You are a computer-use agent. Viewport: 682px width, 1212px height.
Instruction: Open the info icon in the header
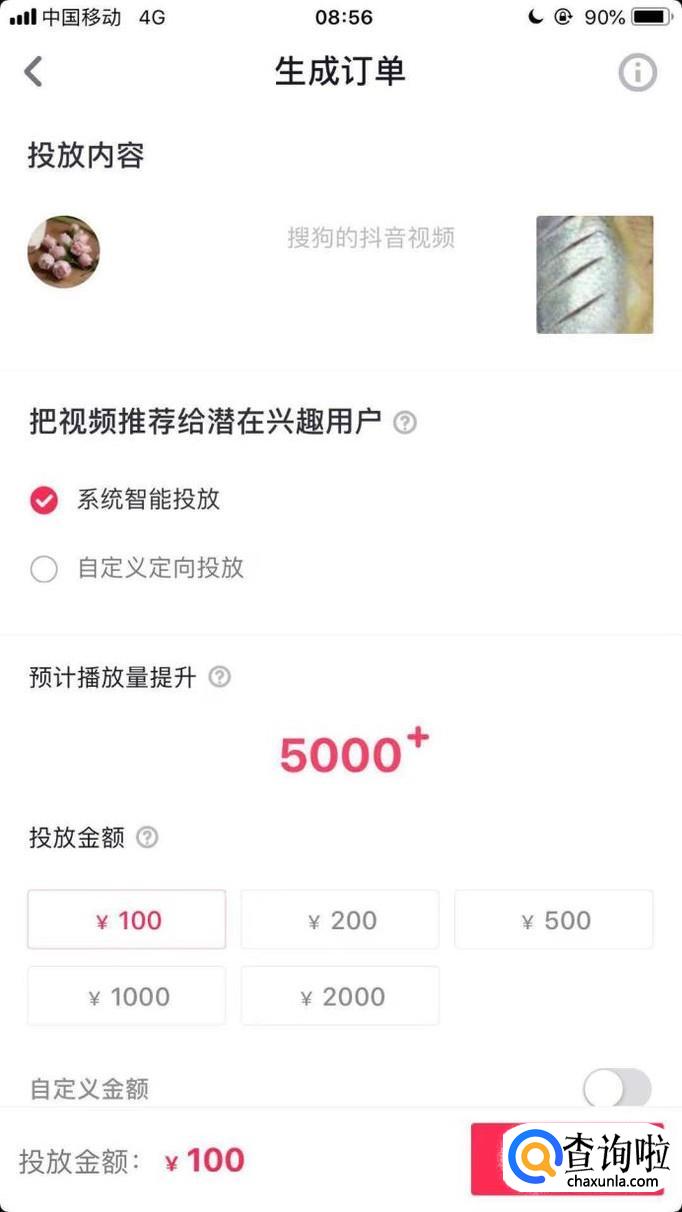click(637, 72)
